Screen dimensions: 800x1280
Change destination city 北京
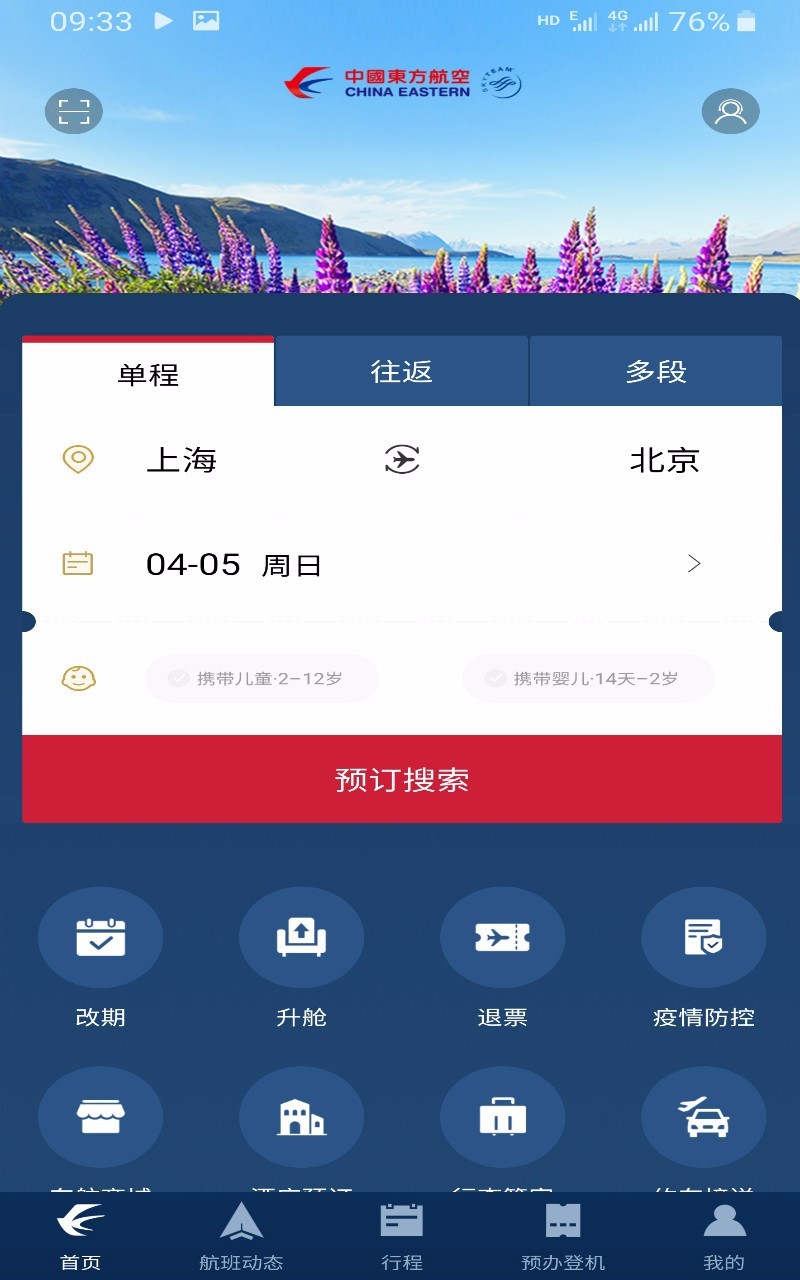(x=664, y=460)
